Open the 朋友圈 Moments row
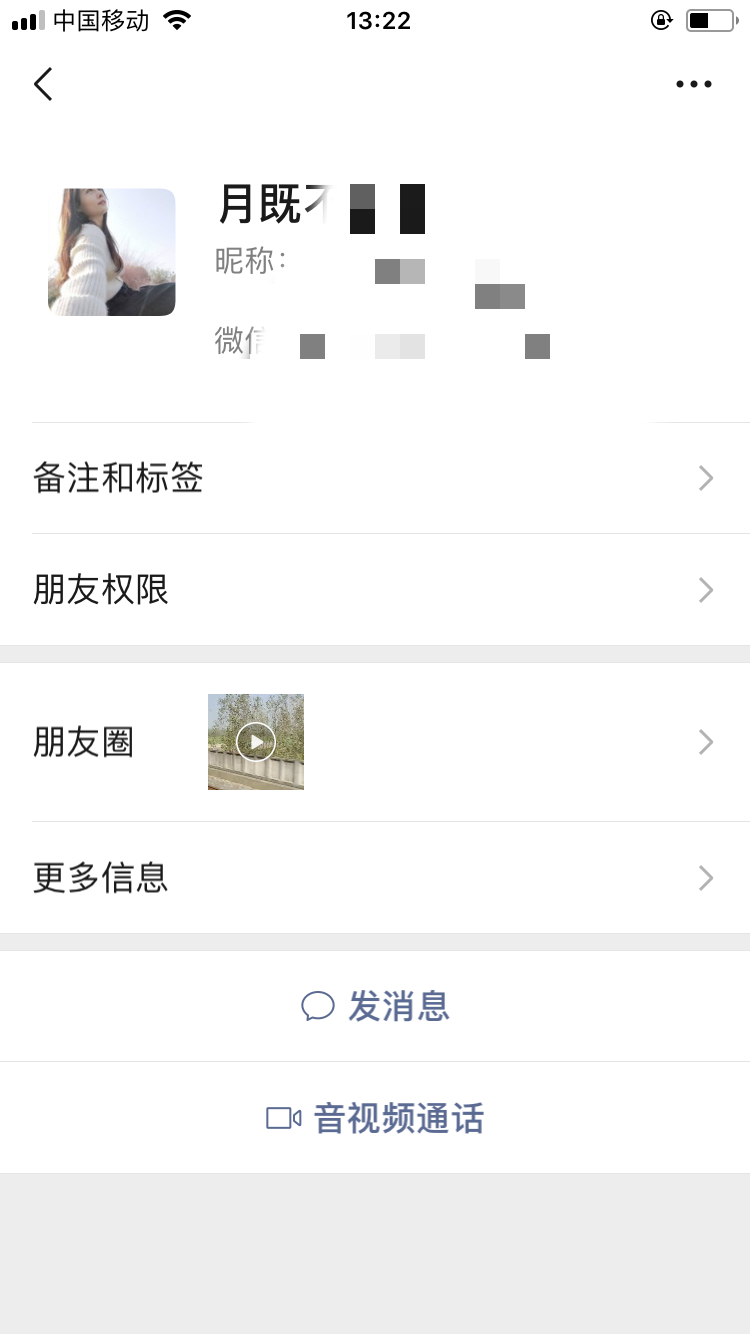Image resolution: width=750 pixels, height=1334 pixels. (375, 742)
